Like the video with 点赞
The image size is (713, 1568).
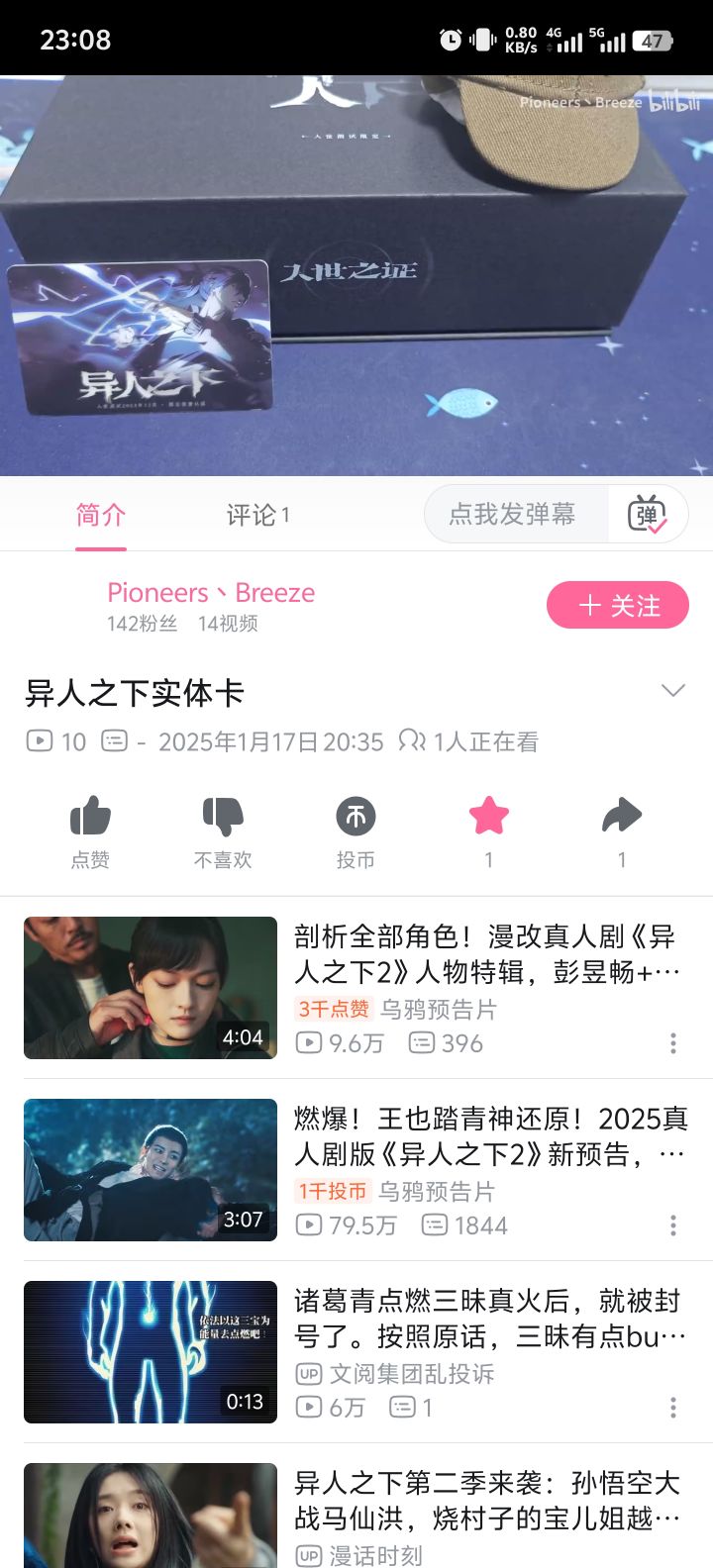[x=90, y=832]
